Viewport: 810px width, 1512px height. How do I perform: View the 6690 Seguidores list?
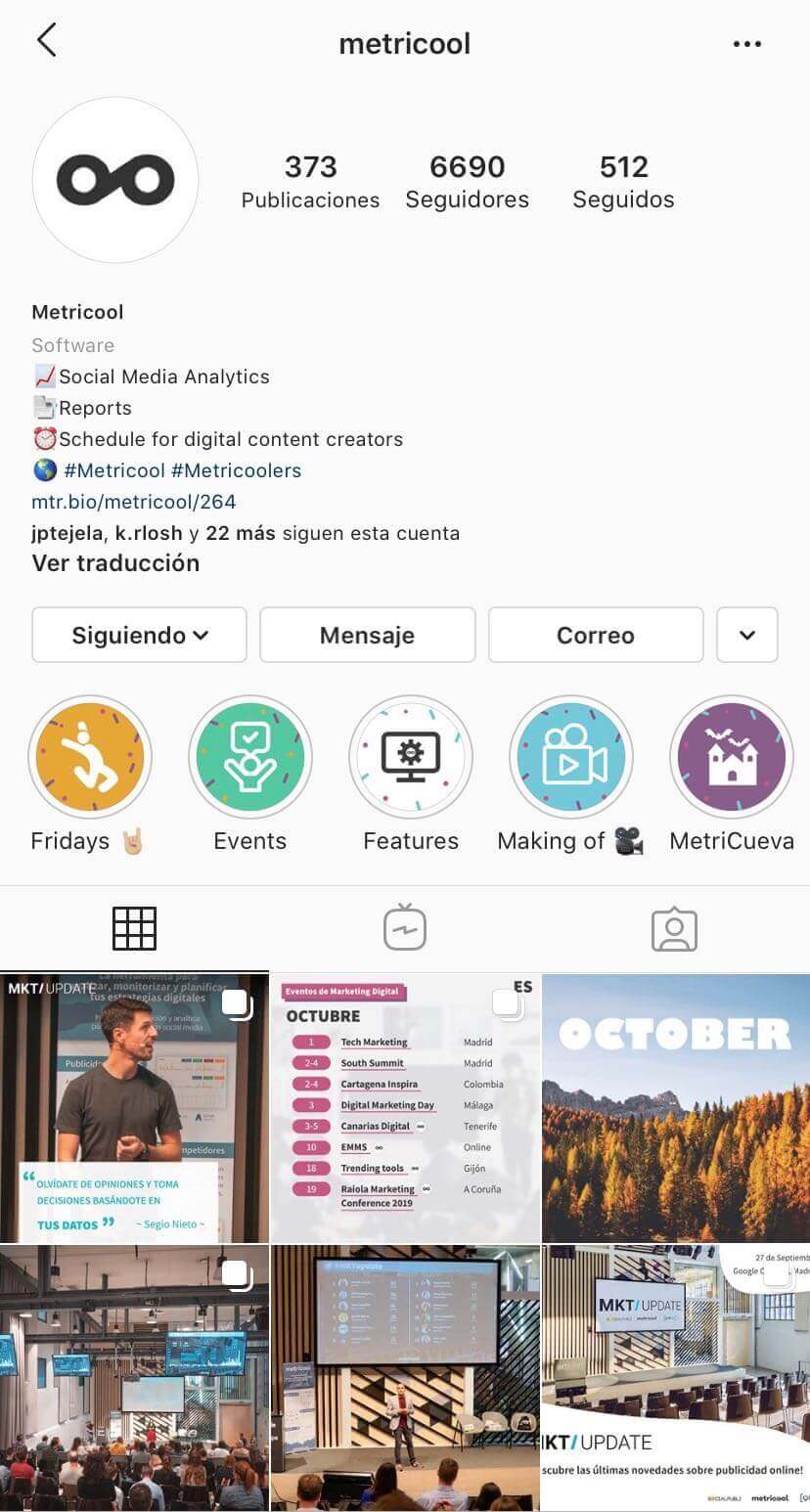[x=467, y=182]
